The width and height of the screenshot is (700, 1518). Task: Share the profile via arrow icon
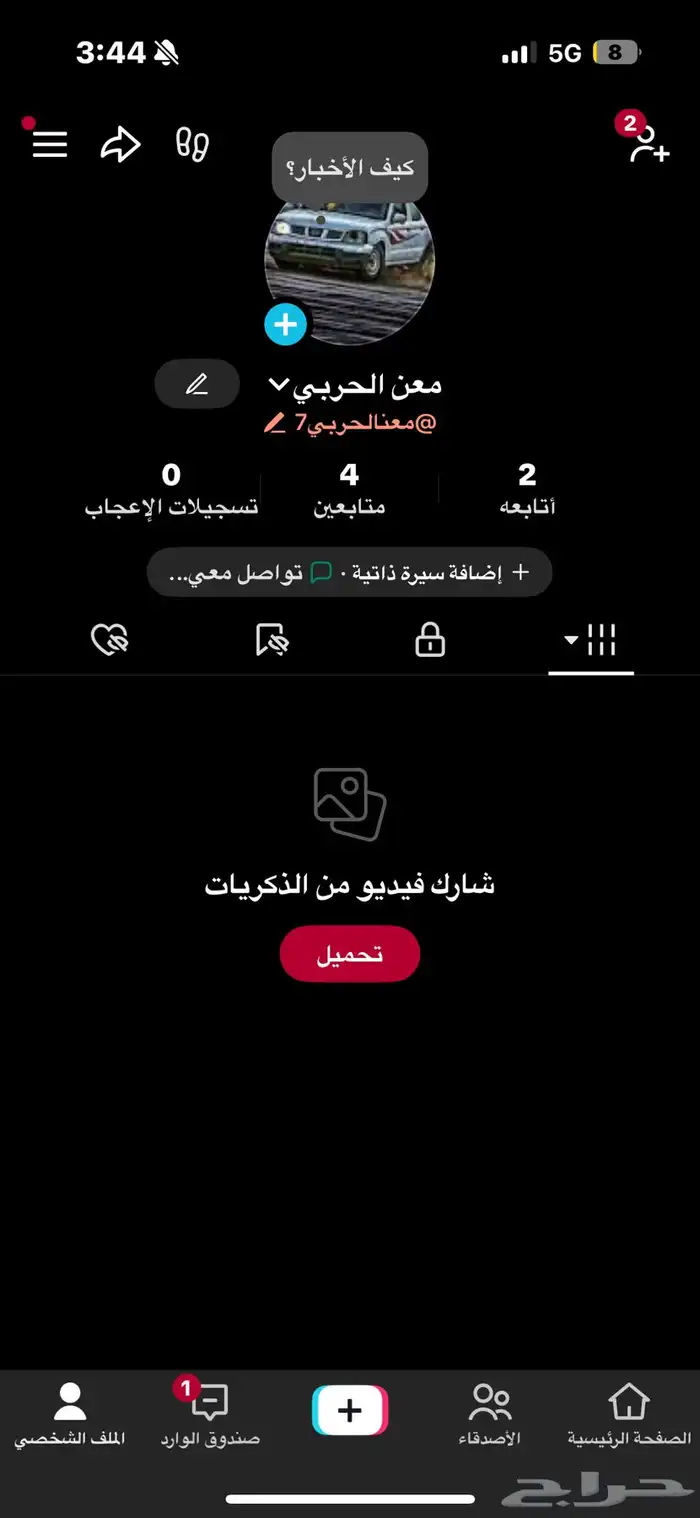[120, 145]
